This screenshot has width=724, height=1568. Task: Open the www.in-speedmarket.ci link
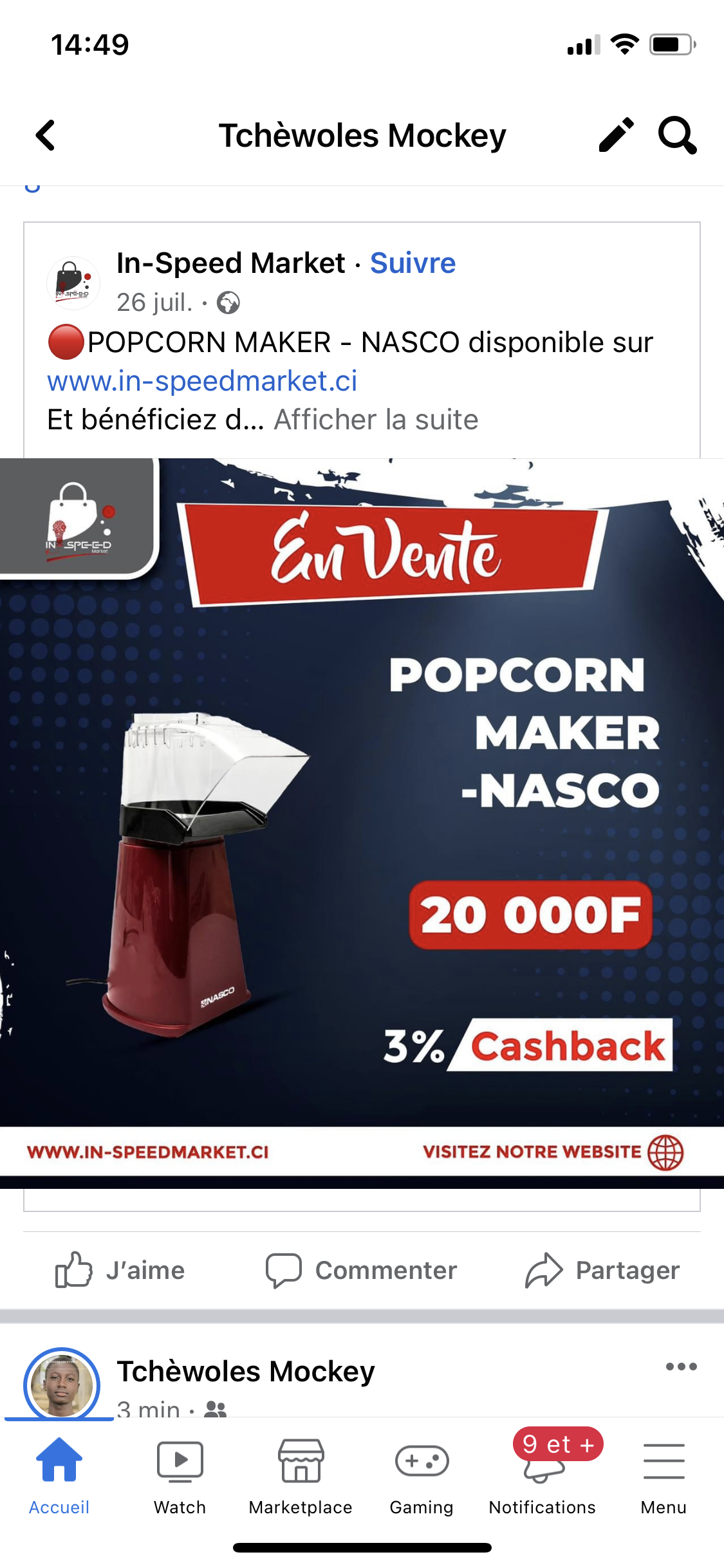coord(202,381)
